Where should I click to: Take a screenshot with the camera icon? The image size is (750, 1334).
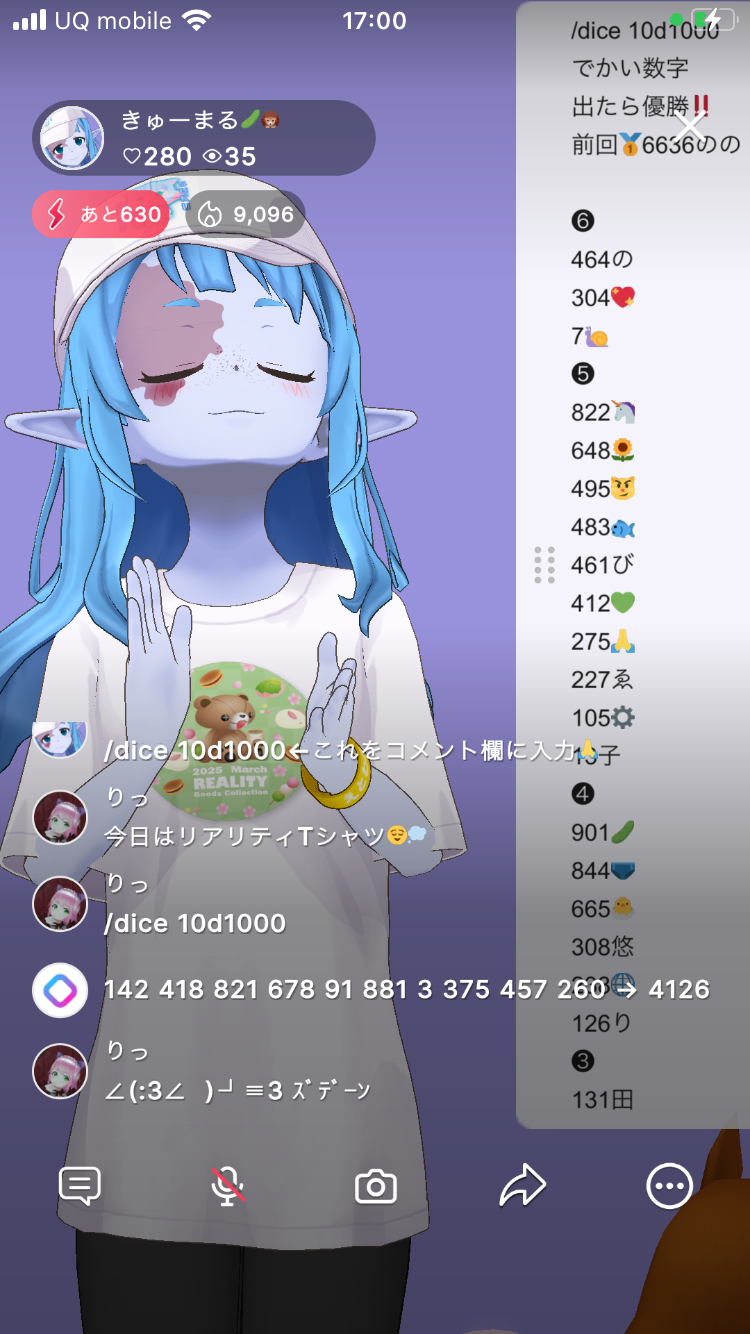pyautogui.click(x=376, y=1187)
